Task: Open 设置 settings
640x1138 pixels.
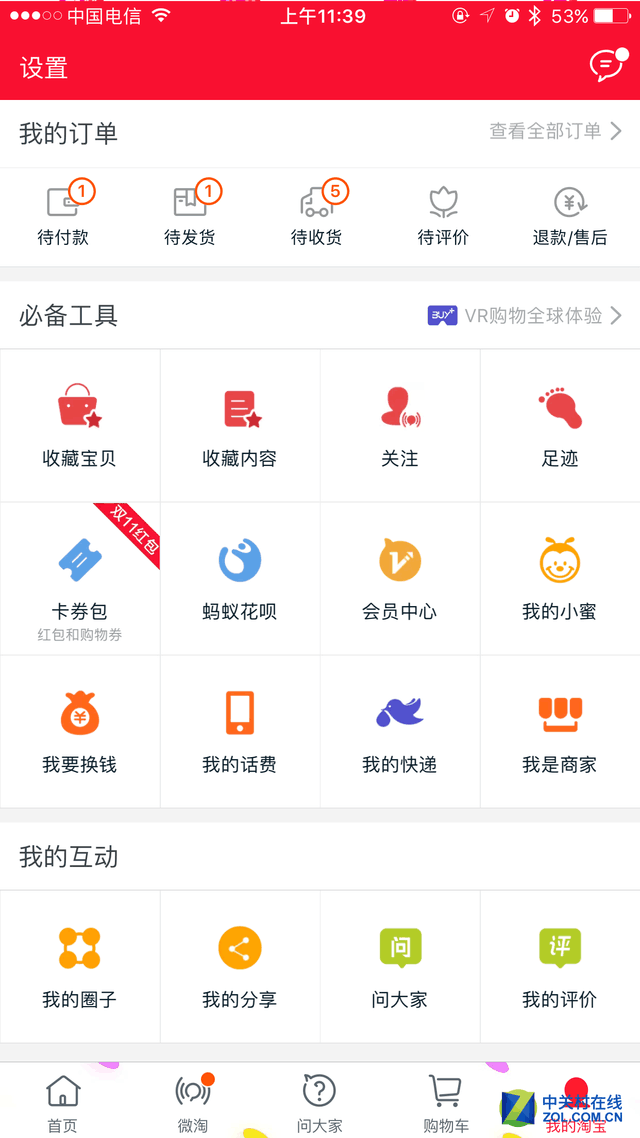Action: pyautogui.click(x=44, y=68)
